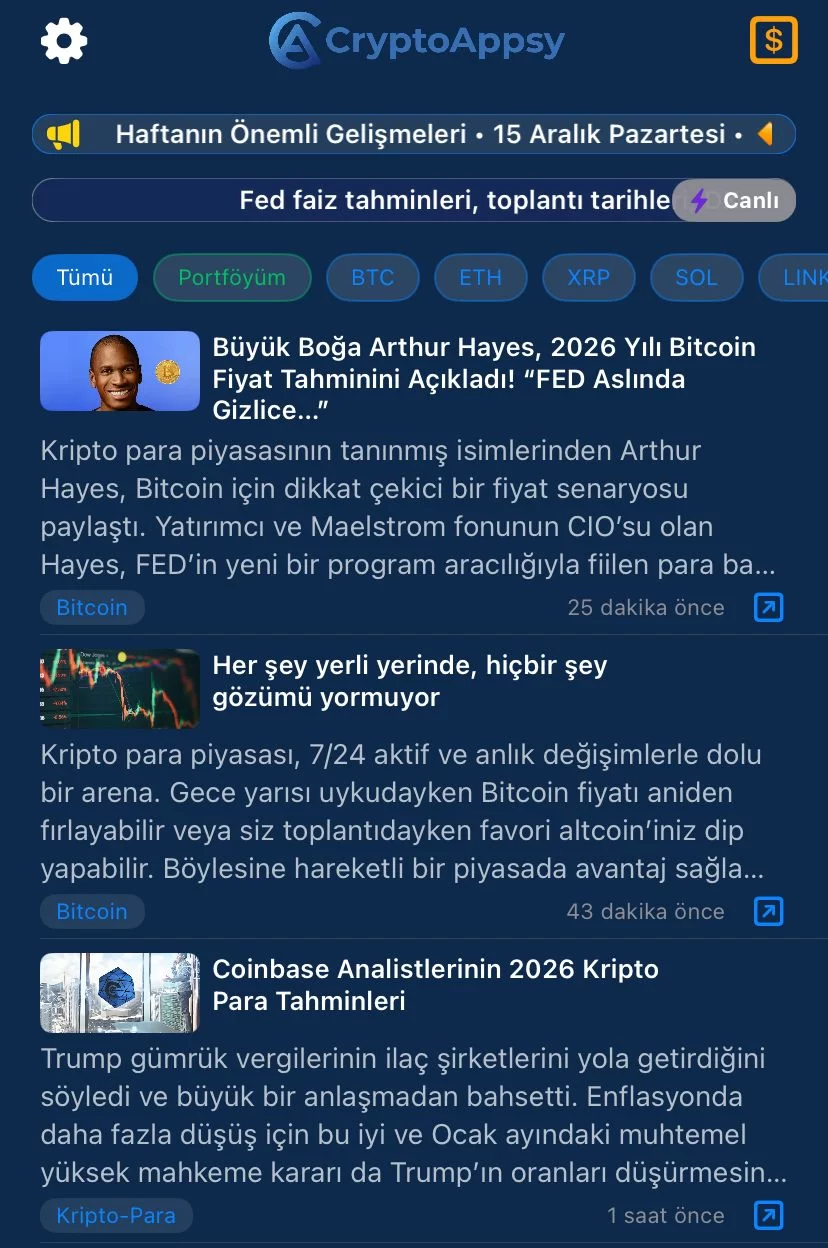
Task: Open Arthur Hayes article via external link icon
Action: [767, 607]
